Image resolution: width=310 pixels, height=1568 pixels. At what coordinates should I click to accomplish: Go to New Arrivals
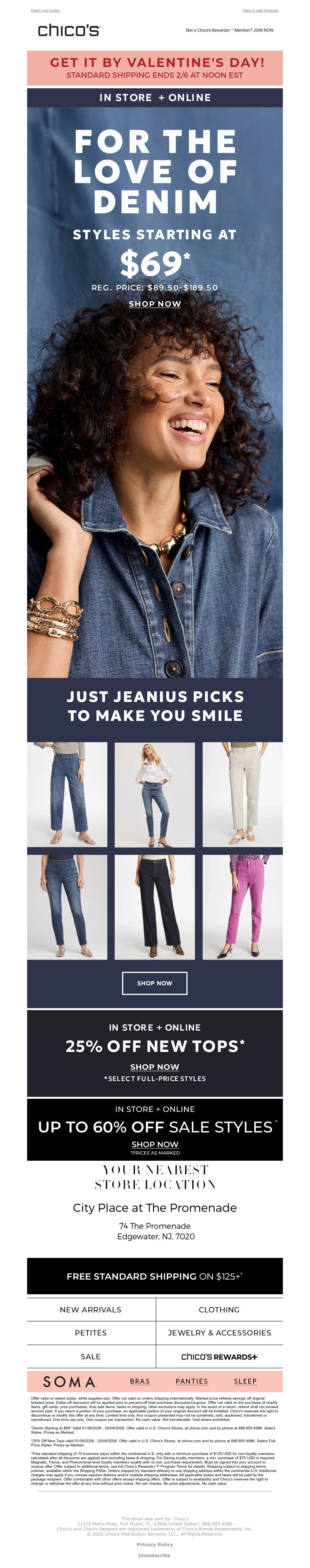tap(91, 1310)
